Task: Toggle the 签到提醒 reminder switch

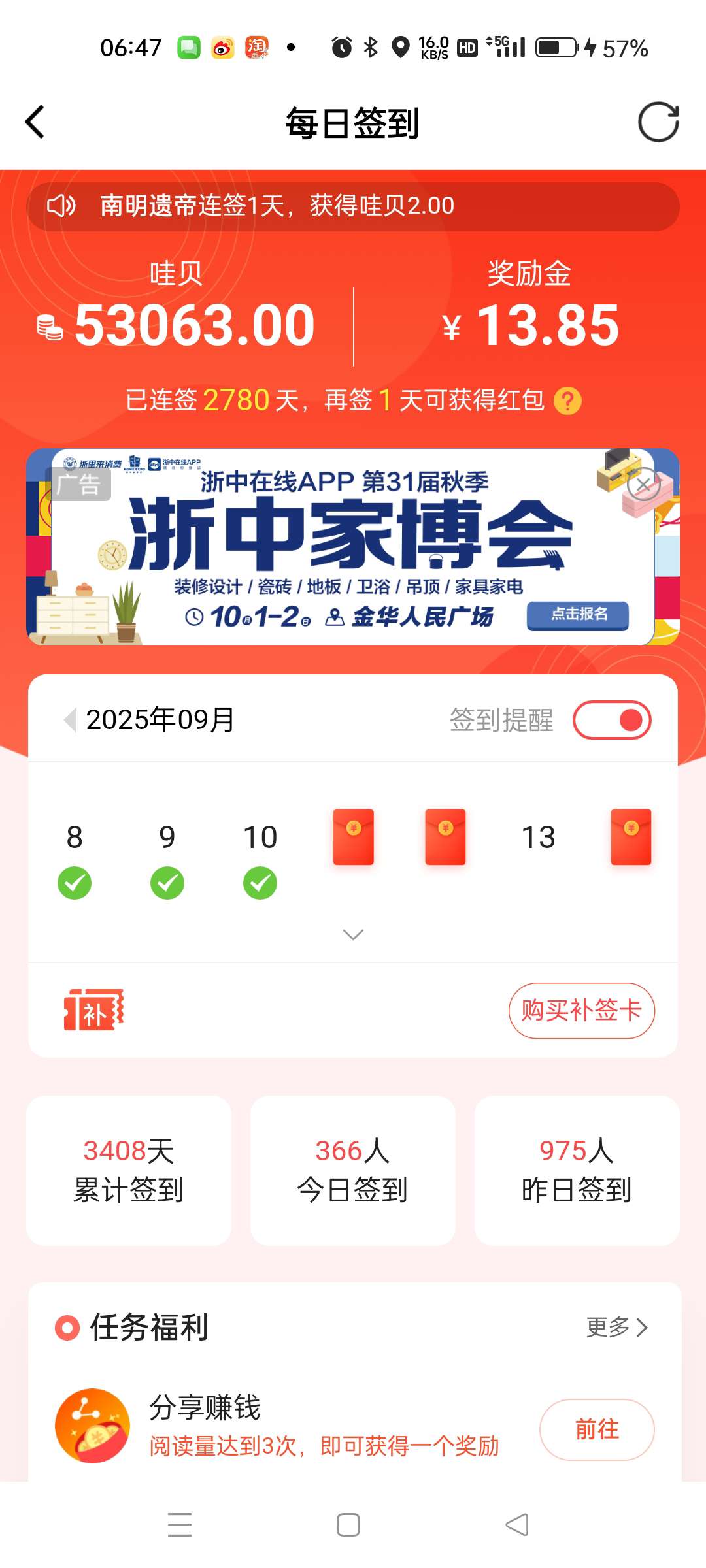Action: (612, 720)
